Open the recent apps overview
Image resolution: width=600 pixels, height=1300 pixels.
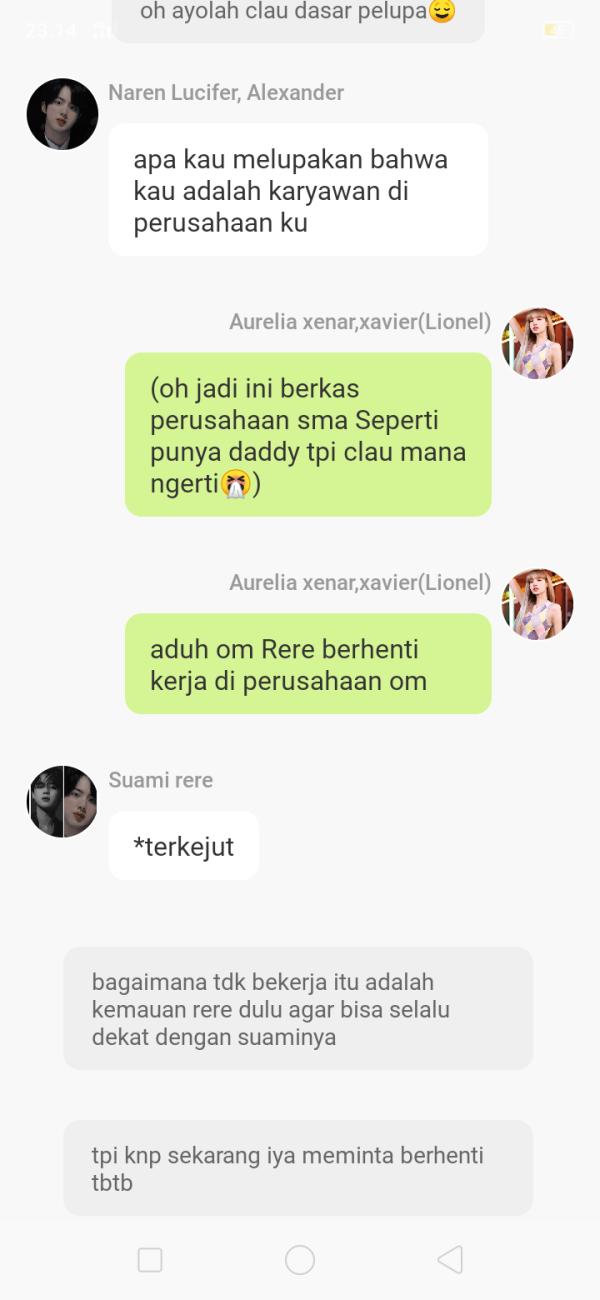[x=150, y=1259]
